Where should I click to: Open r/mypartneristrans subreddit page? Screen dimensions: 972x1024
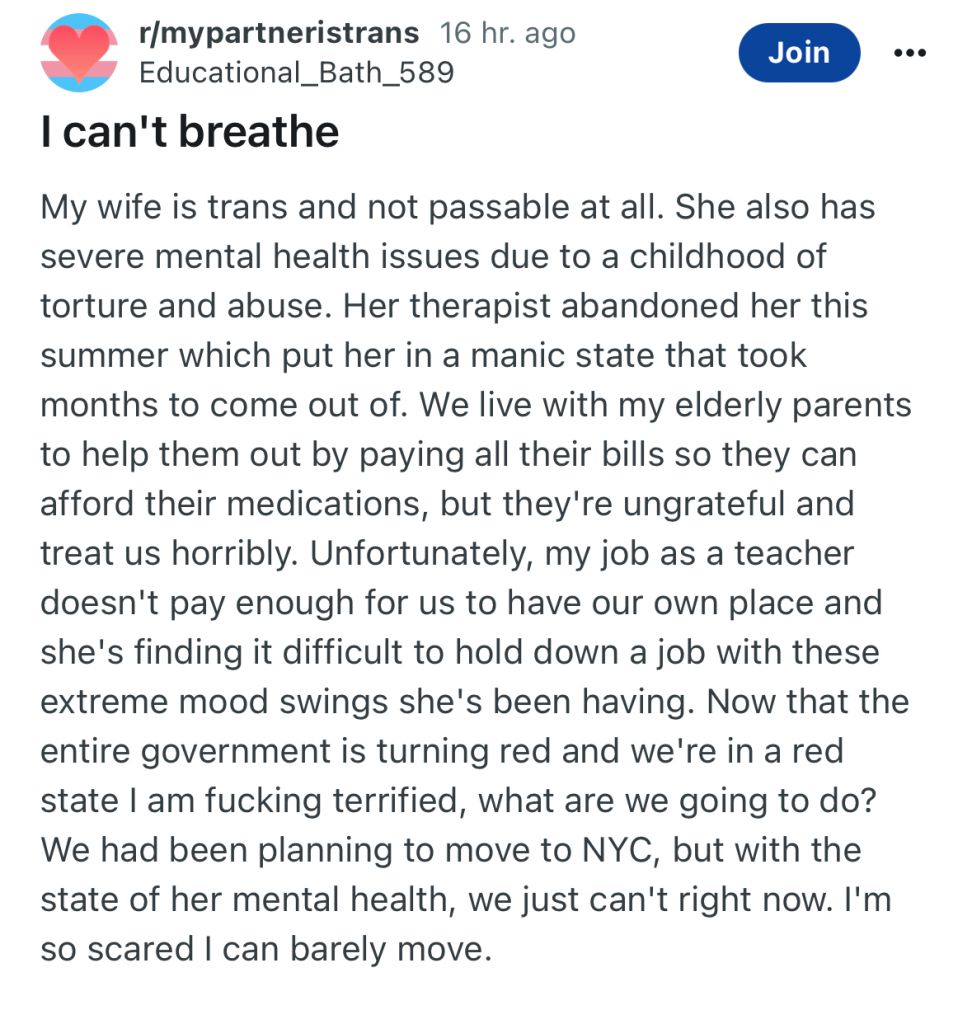pyautogui.click(x=278, y=32)
